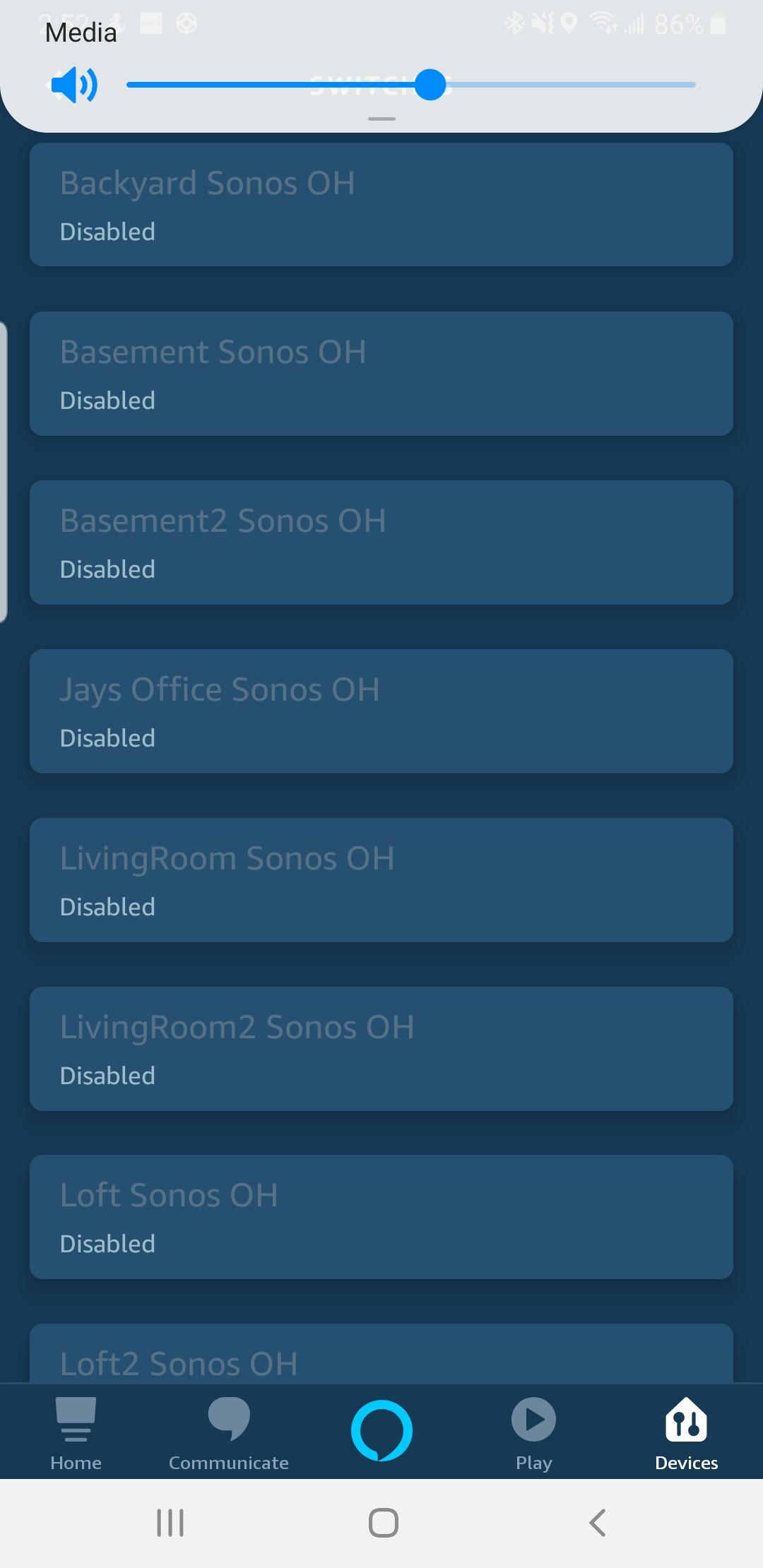Open the Loft2 Sonos OH card
This screenshot has height=1568, width=763.
(381, 1355)
